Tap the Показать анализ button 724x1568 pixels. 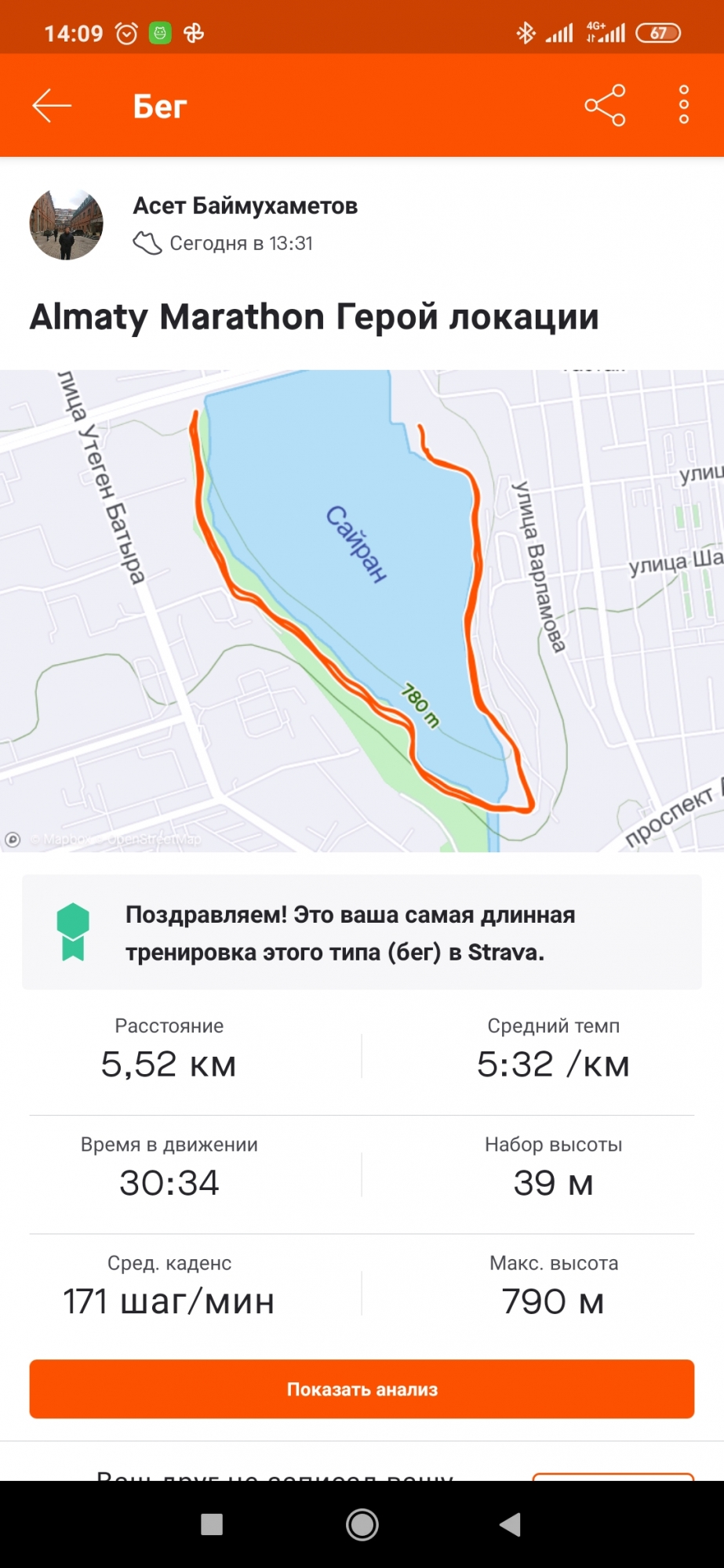click(x=362, y=1389)
